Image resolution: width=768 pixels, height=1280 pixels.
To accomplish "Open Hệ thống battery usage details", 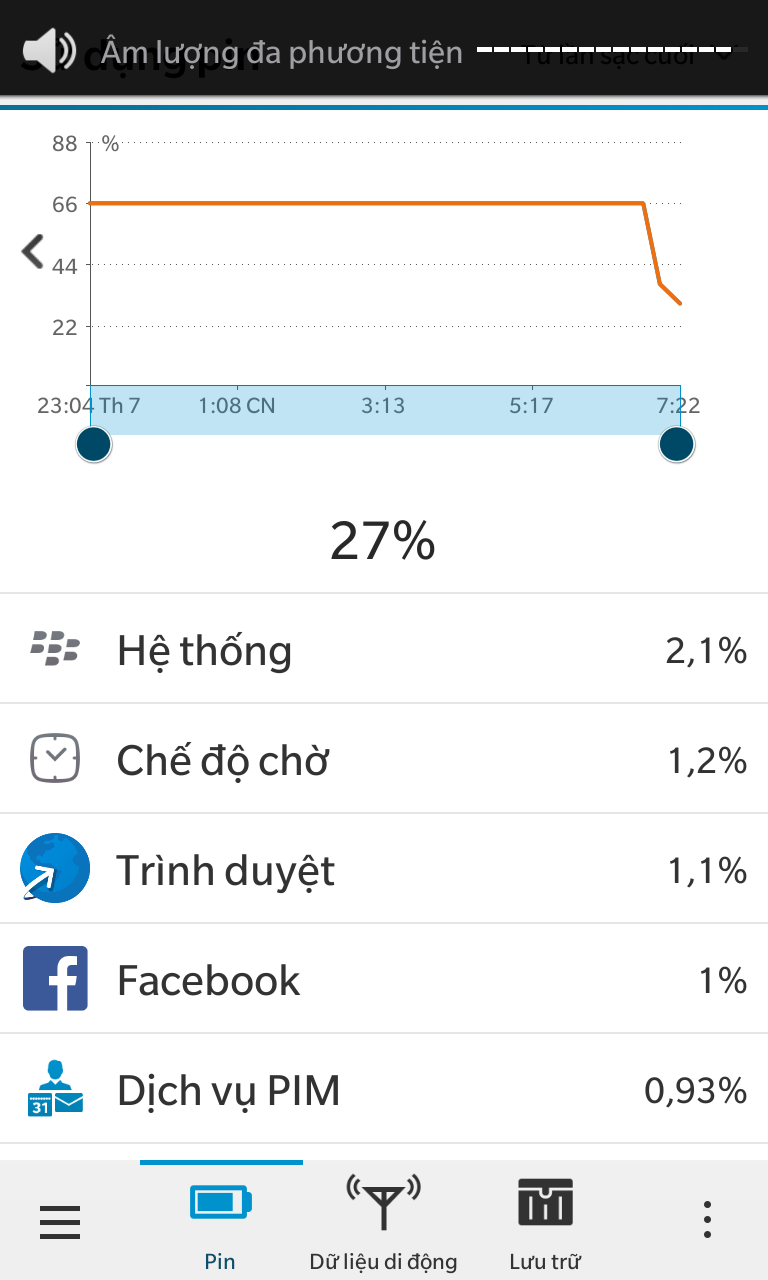I will tap(384, 649).
